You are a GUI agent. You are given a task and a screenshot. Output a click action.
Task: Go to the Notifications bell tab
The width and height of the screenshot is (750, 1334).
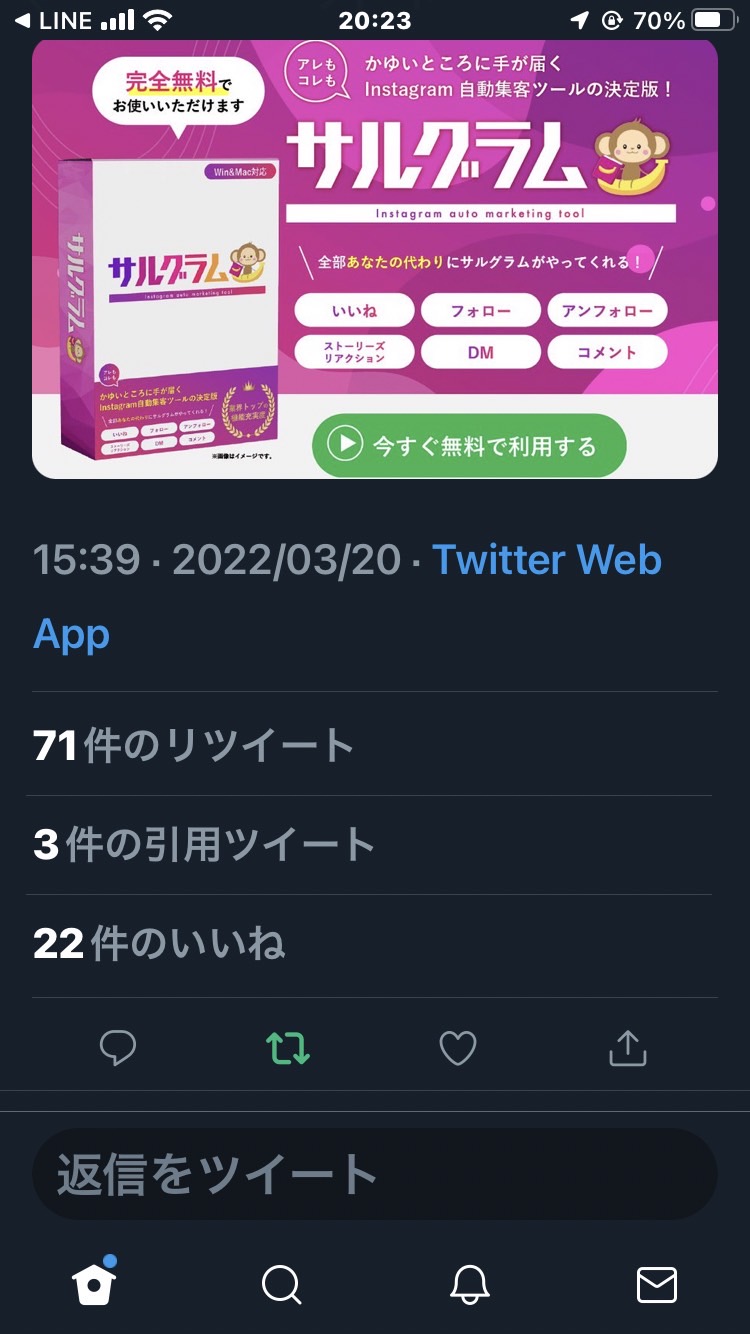469,1284
